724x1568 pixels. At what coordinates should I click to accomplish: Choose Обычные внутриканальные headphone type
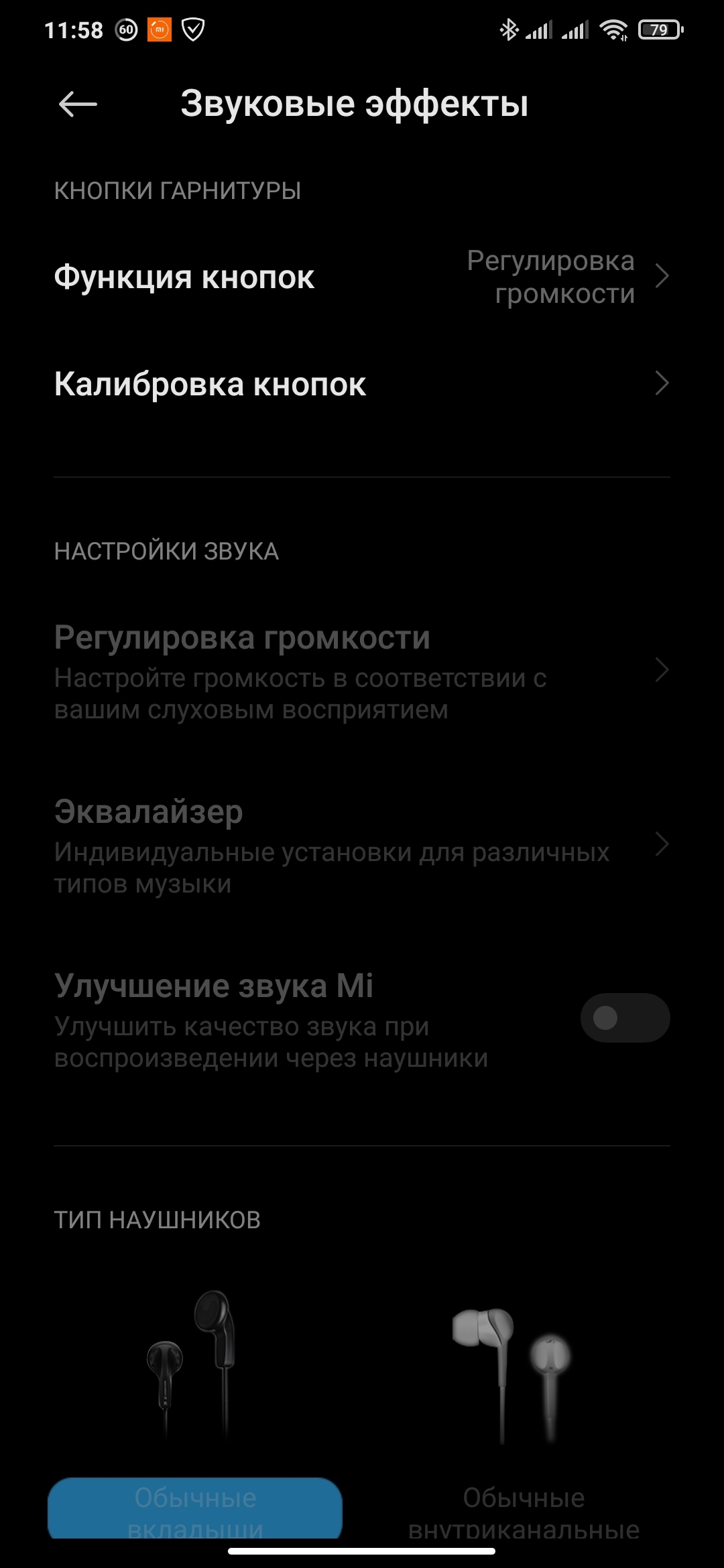pos(524,1501)
